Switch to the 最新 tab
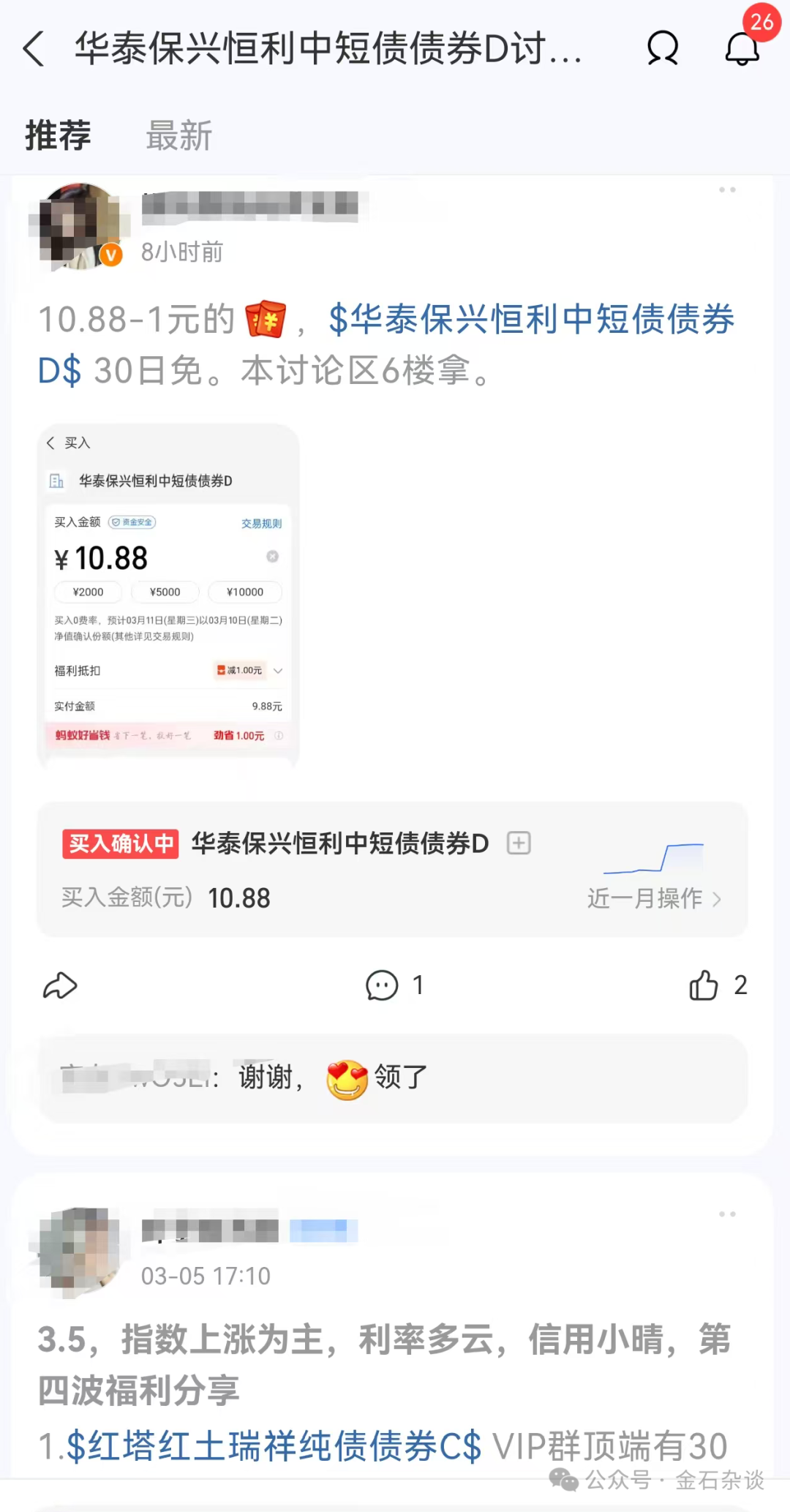The height and width of the screenshot is (1512, 790). [x=178, y=136]
